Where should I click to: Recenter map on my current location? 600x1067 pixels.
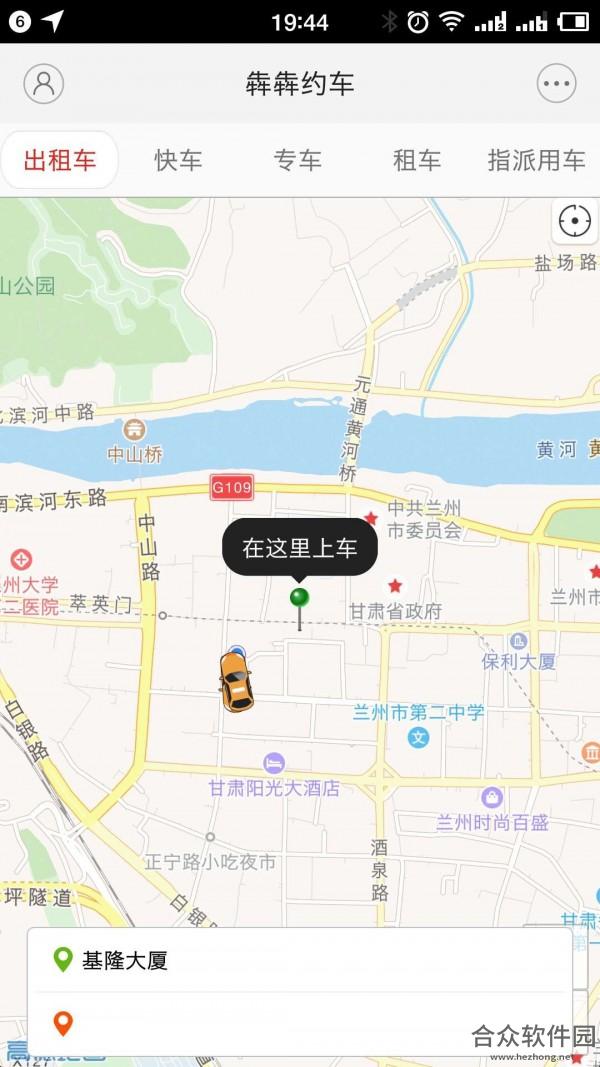575,221
